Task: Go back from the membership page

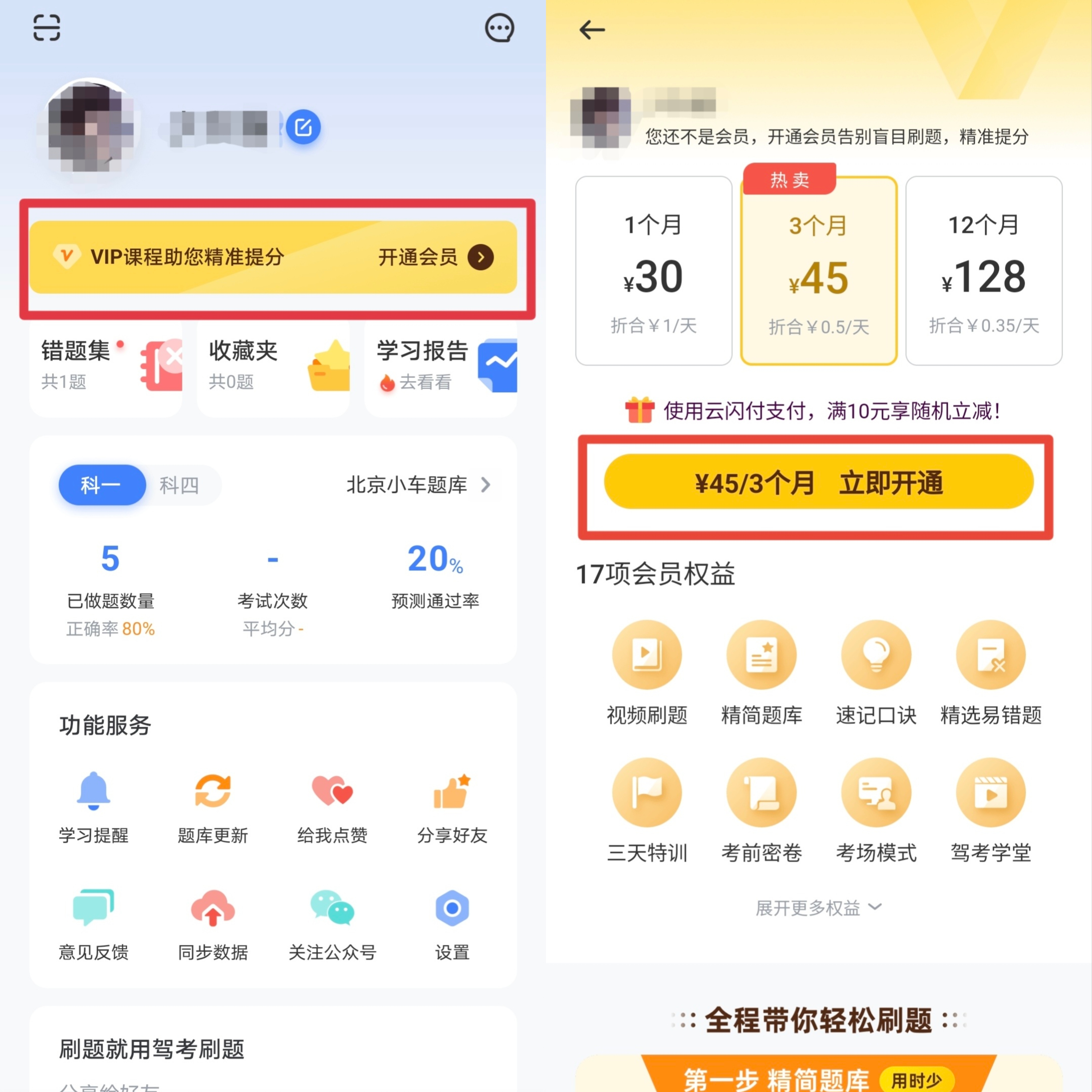Action: click(592, 29)
